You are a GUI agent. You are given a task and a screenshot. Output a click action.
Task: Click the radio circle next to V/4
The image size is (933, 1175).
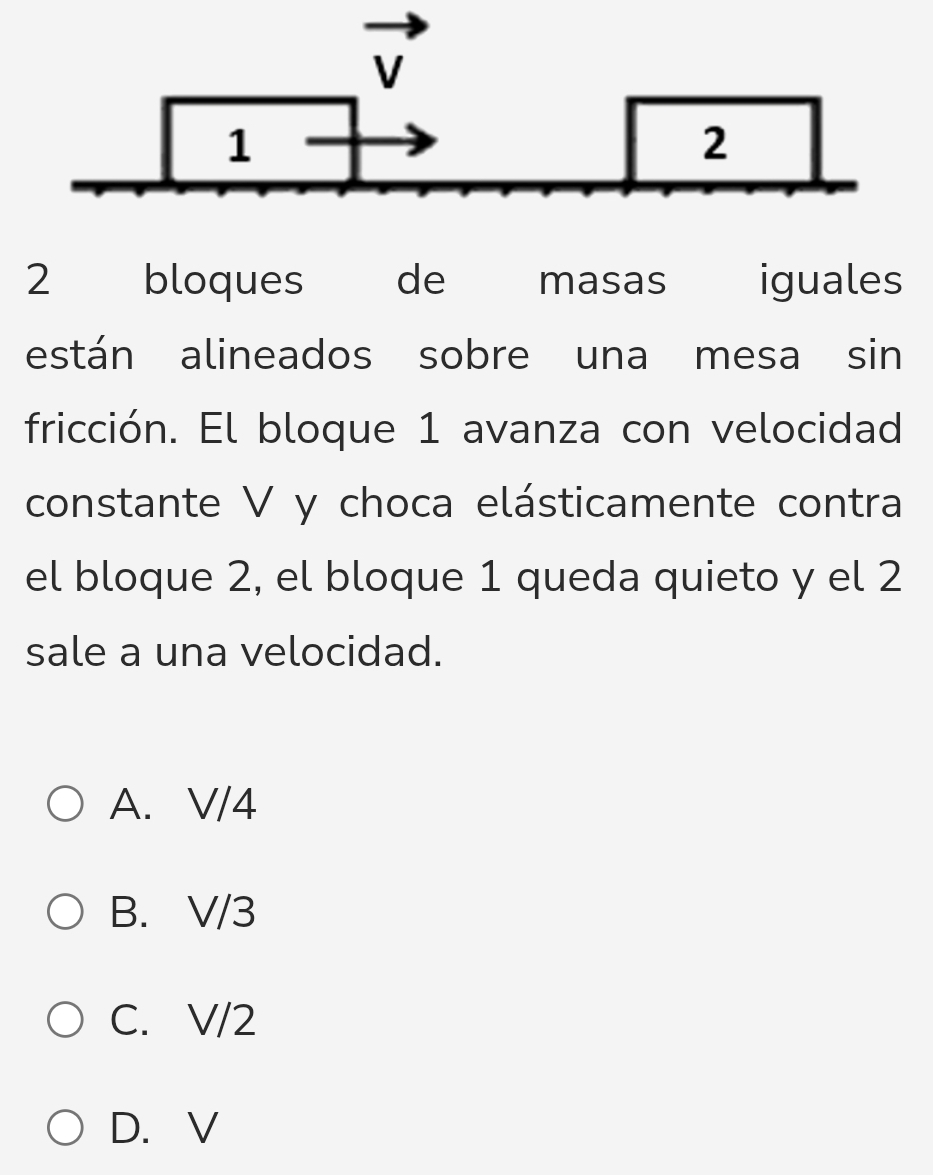click(66, 805)
